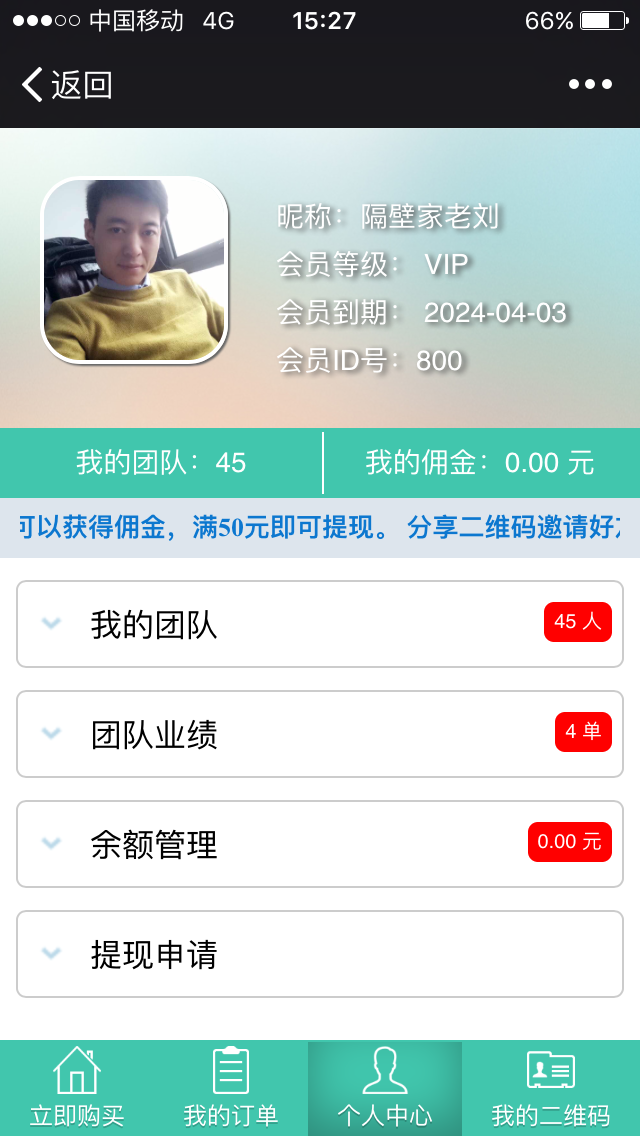
Task: Switch to the 立即购买 tab
Action: tap(77, 1088)
